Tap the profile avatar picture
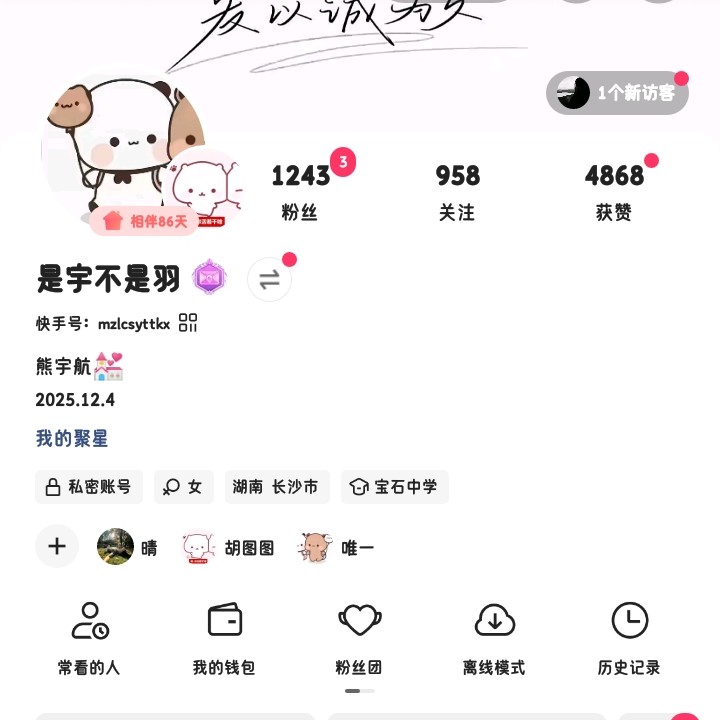 pos(122,147)
